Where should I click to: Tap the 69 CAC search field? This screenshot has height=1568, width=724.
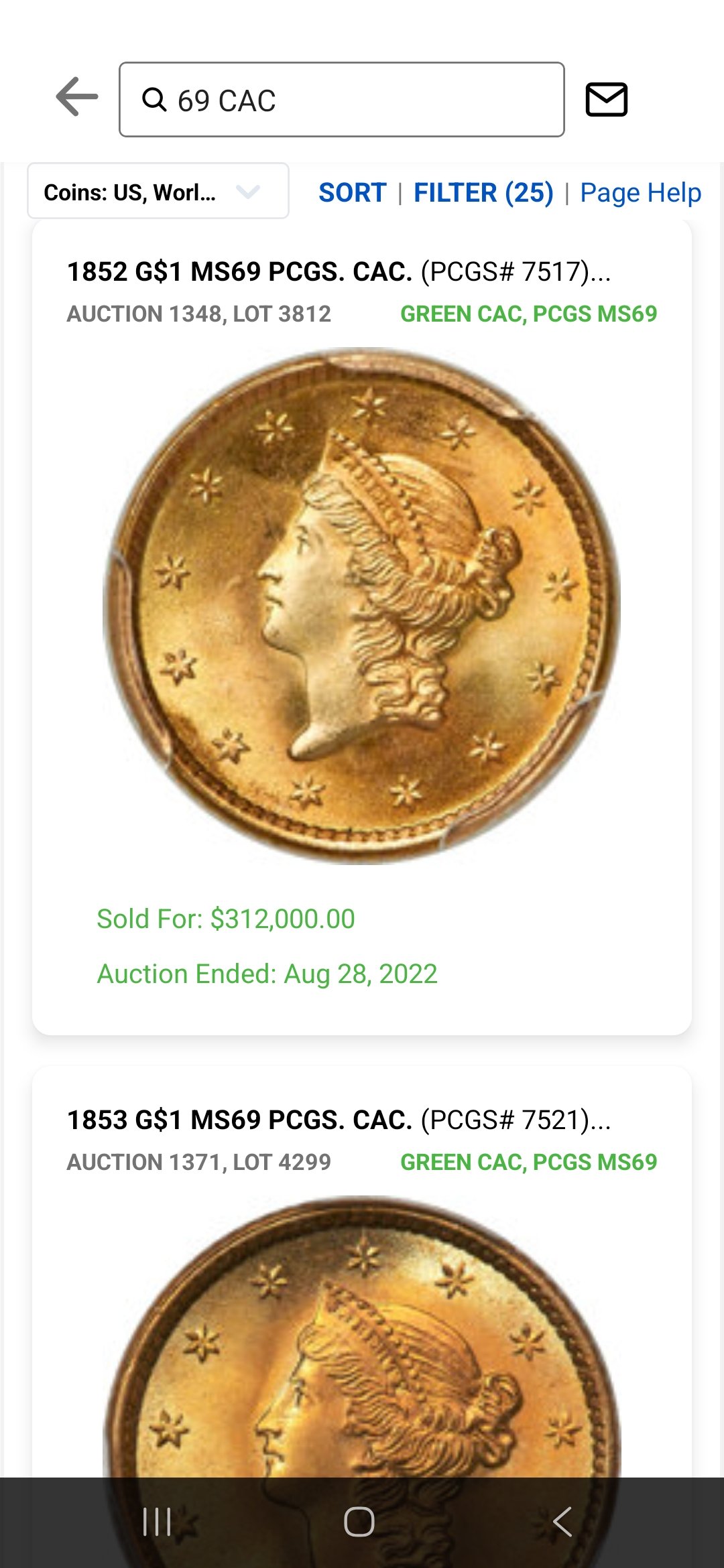tap(342, 100)
